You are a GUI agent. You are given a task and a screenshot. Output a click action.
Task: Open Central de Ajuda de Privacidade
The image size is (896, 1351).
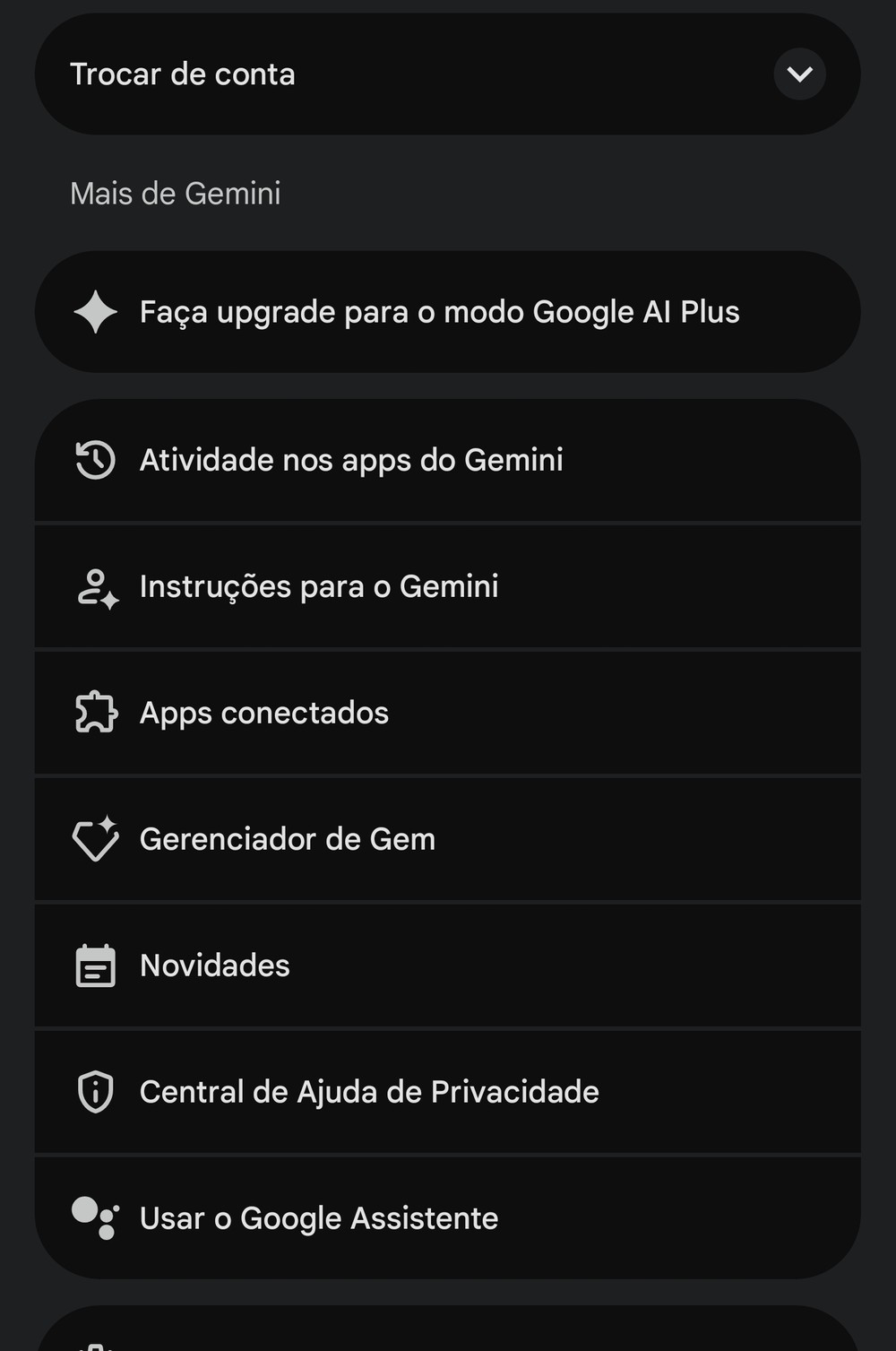pyautogui.click(x=369, y=1092)
